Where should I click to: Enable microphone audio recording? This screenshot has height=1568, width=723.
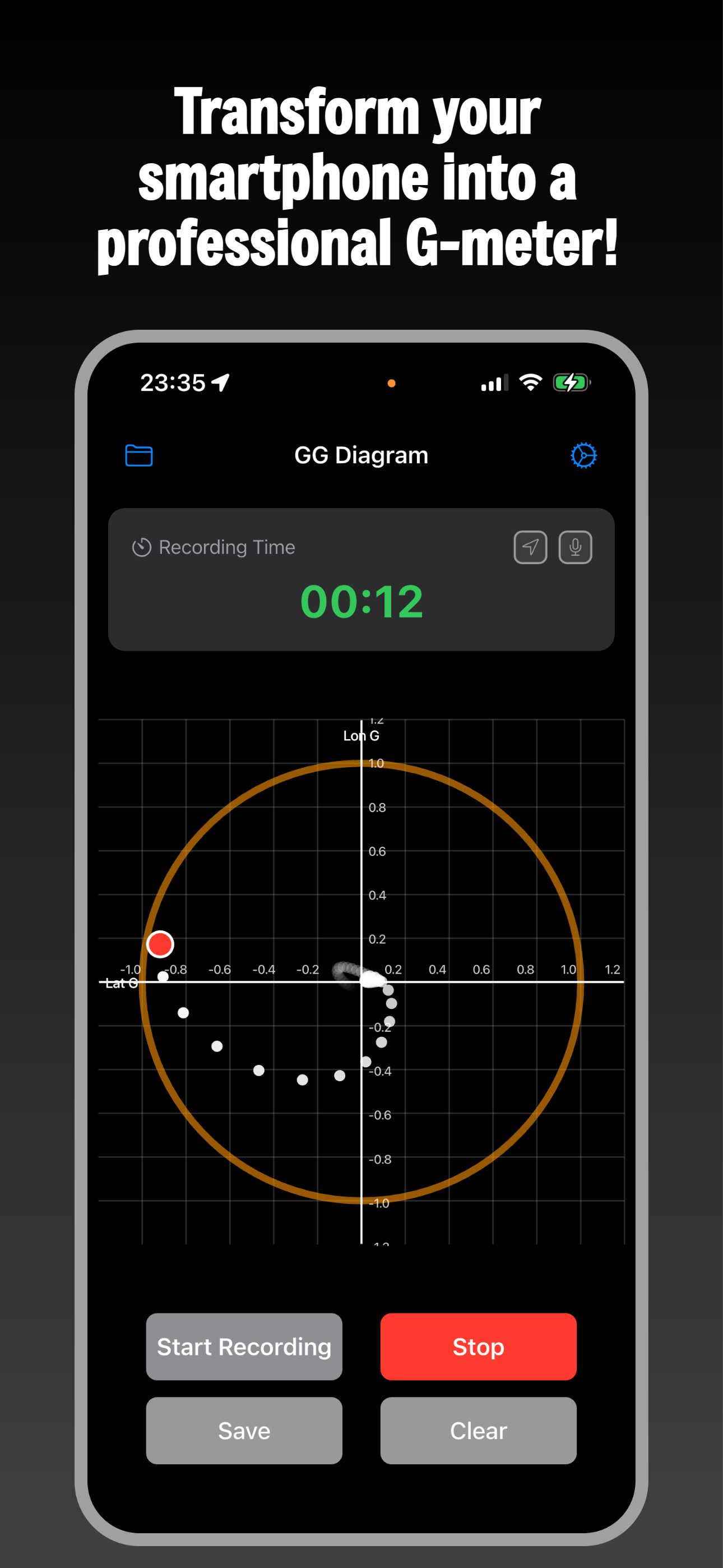coord(574,547)
